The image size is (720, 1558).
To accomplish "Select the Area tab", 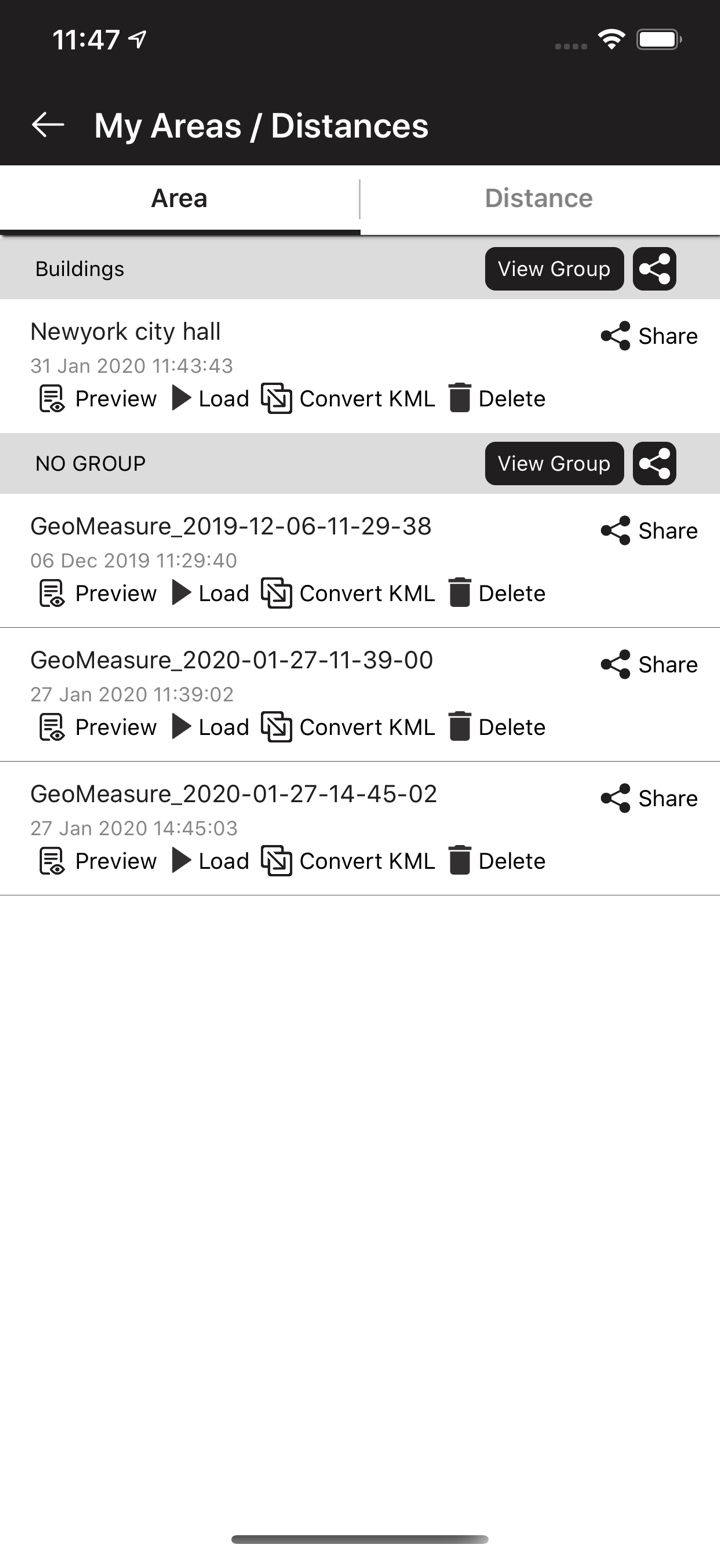I will (179, 198).
